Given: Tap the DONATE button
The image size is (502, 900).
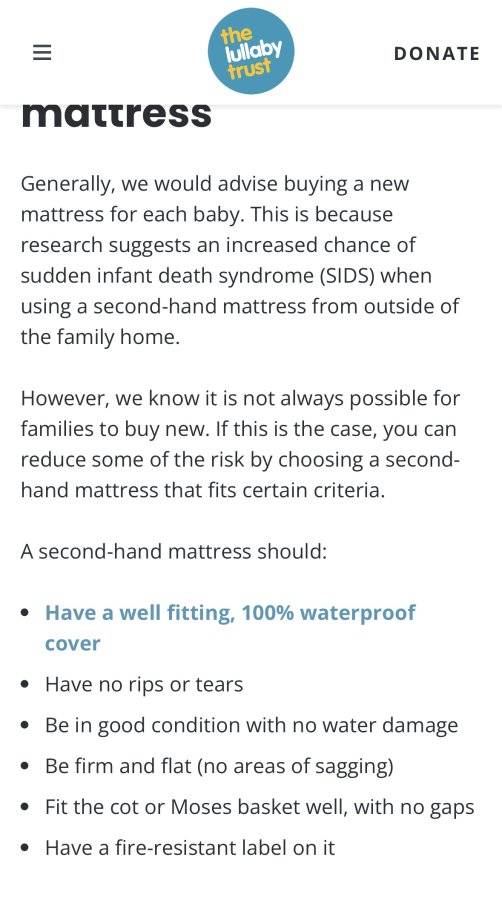Looking at the screenshot, I should coord(437,53).
